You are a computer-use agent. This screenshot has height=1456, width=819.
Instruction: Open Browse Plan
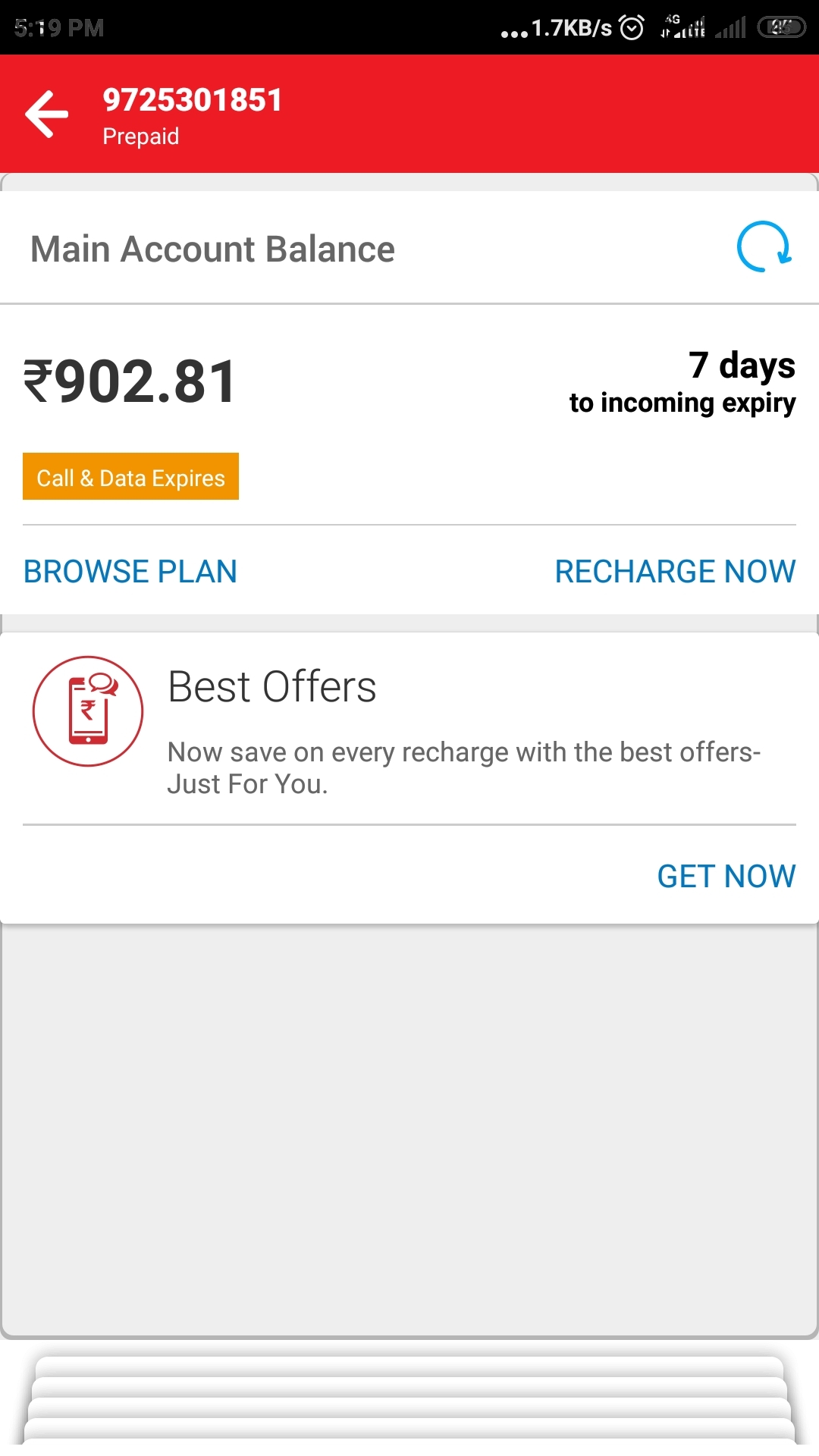click(x=130, y=571)
